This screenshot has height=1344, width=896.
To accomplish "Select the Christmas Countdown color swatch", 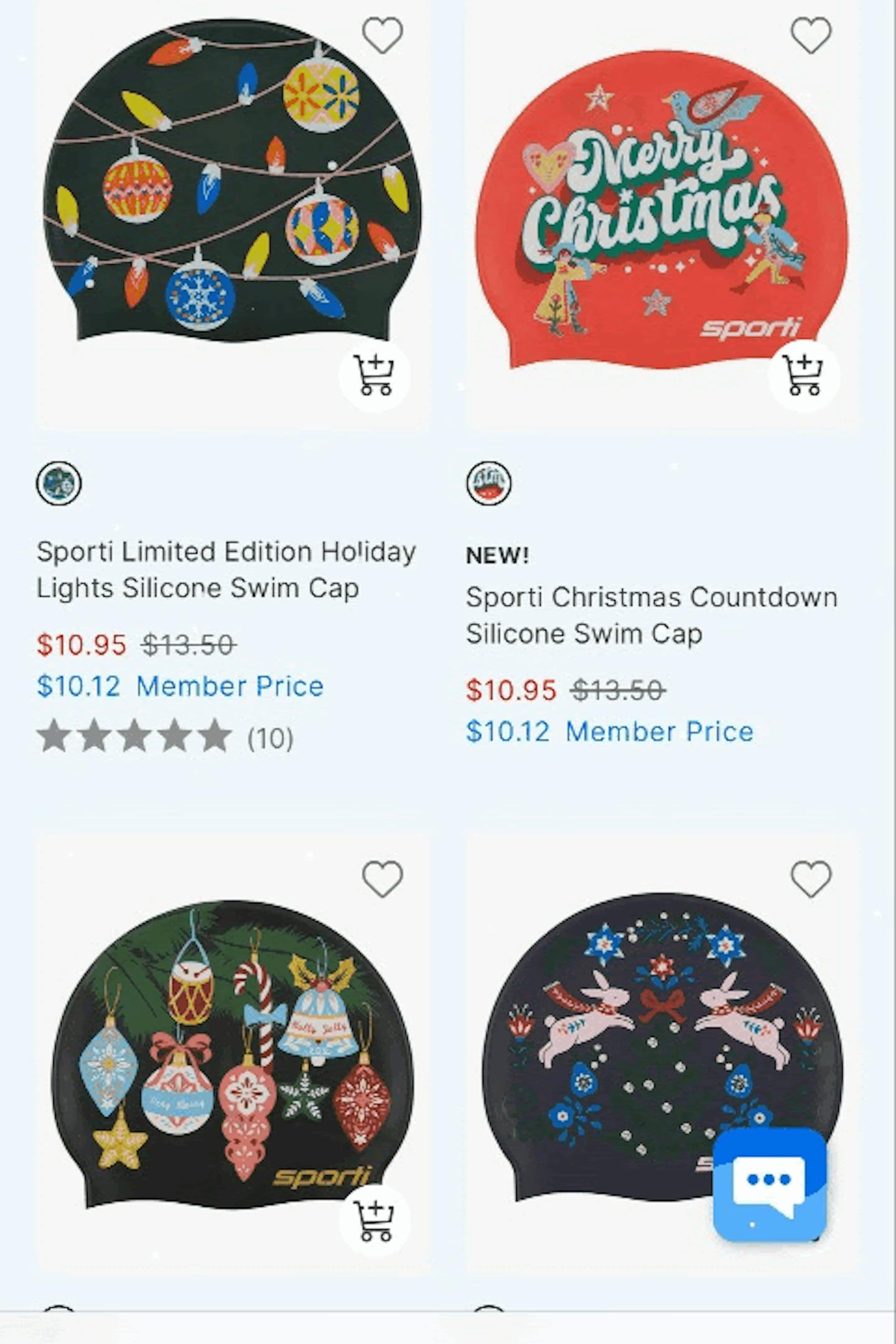I will [489, 483].
